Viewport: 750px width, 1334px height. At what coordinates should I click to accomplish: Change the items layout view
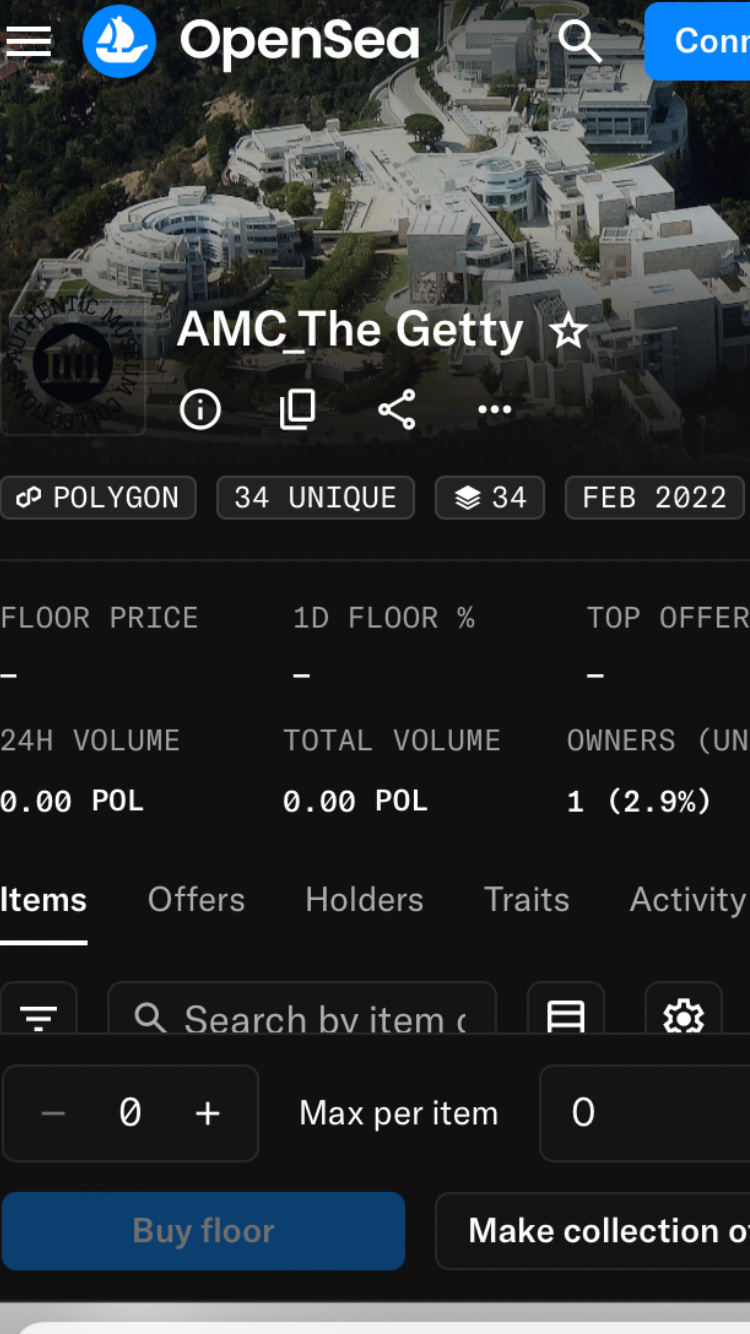(x=566, y=1014)
